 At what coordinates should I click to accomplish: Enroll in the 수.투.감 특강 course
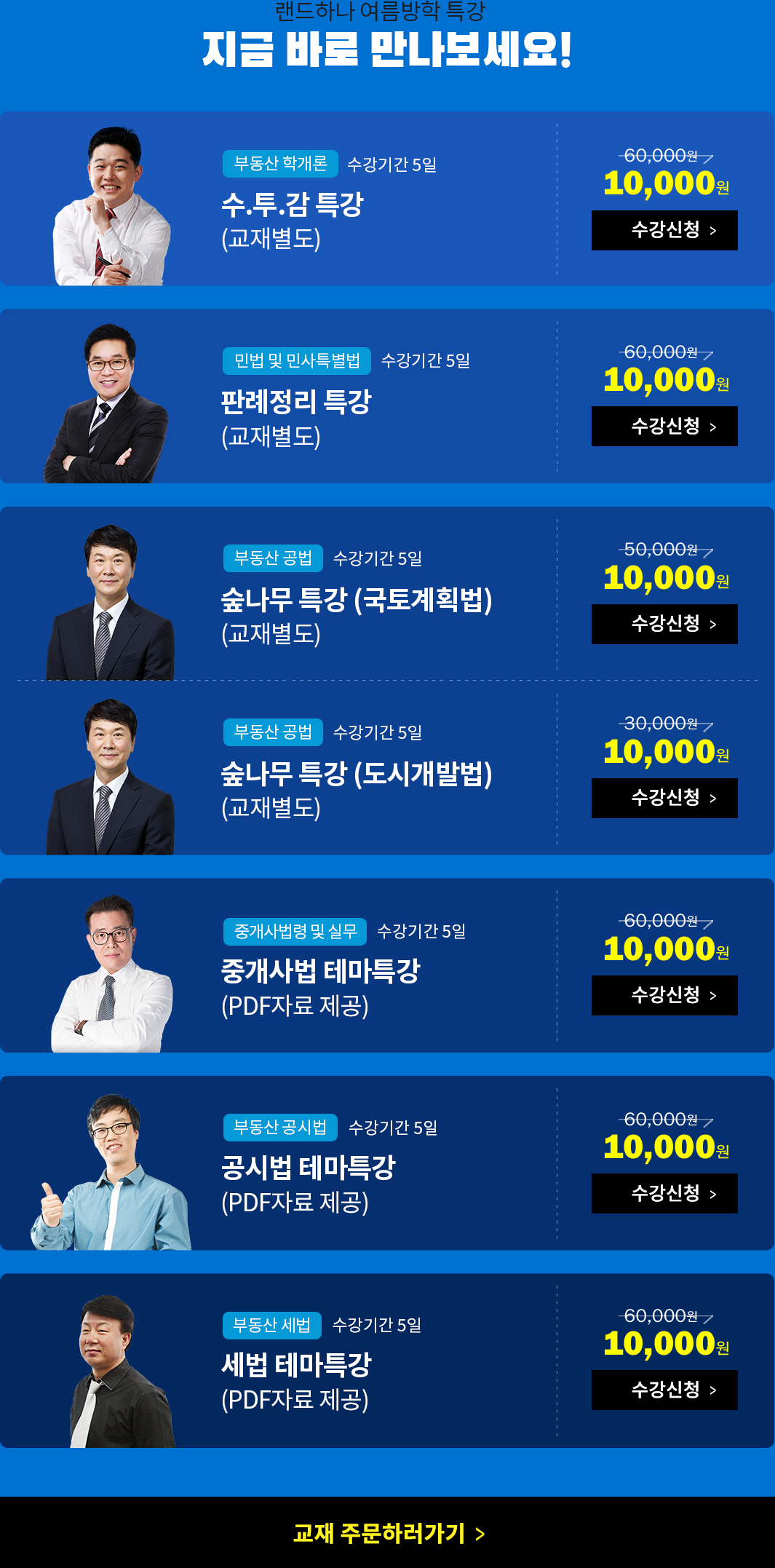click(664, 230)
